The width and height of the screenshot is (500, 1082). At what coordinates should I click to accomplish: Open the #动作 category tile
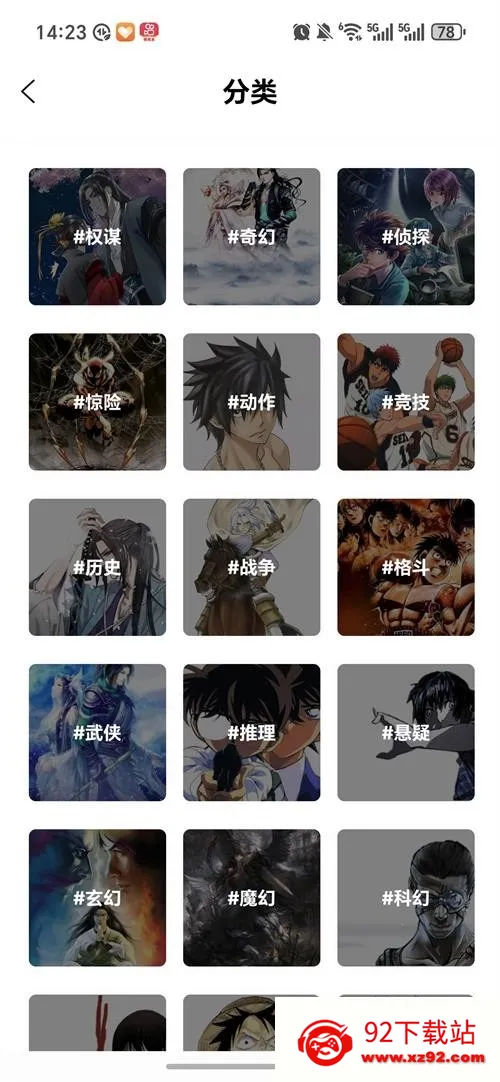click(252, 402)
